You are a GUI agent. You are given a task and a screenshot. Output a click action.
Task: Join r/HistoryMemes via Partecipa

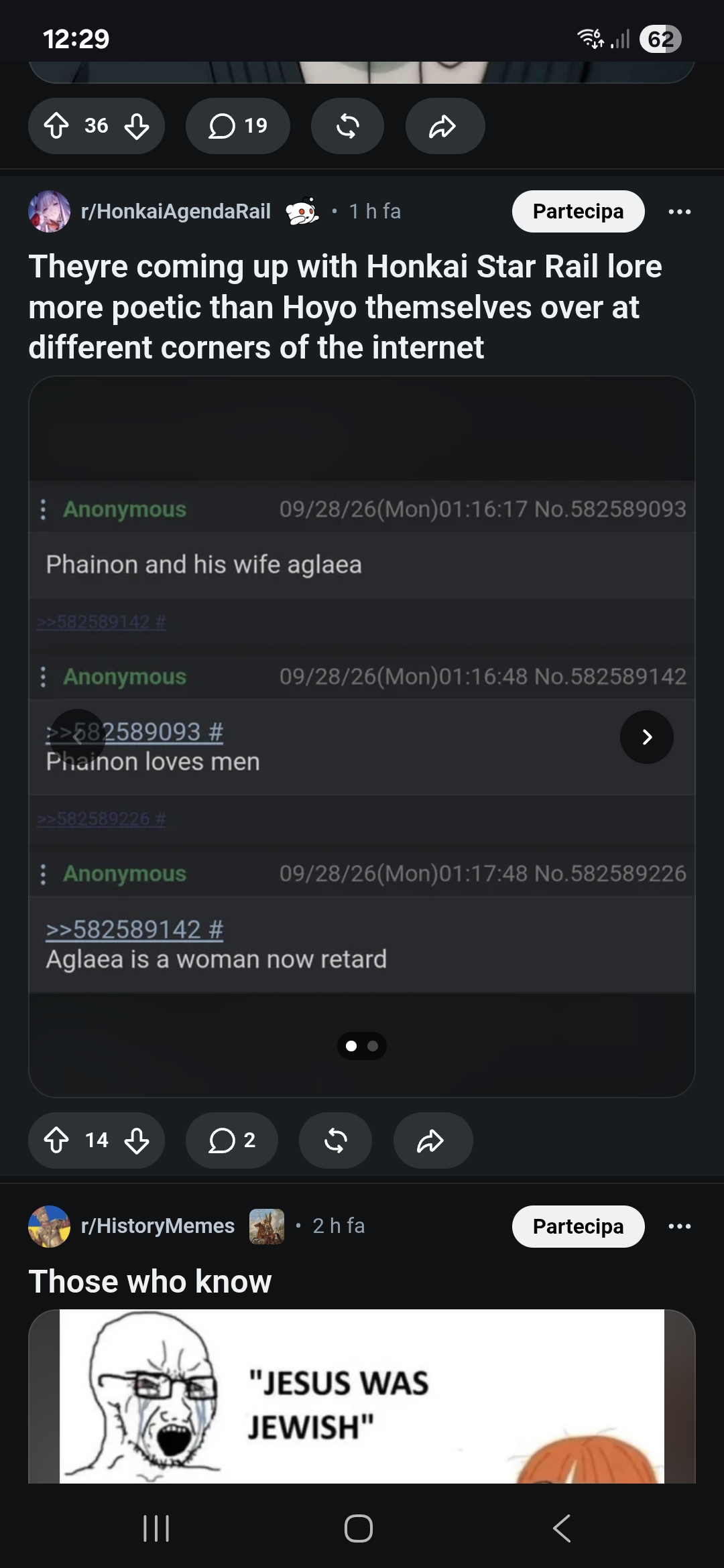[x=578, y=1226]
